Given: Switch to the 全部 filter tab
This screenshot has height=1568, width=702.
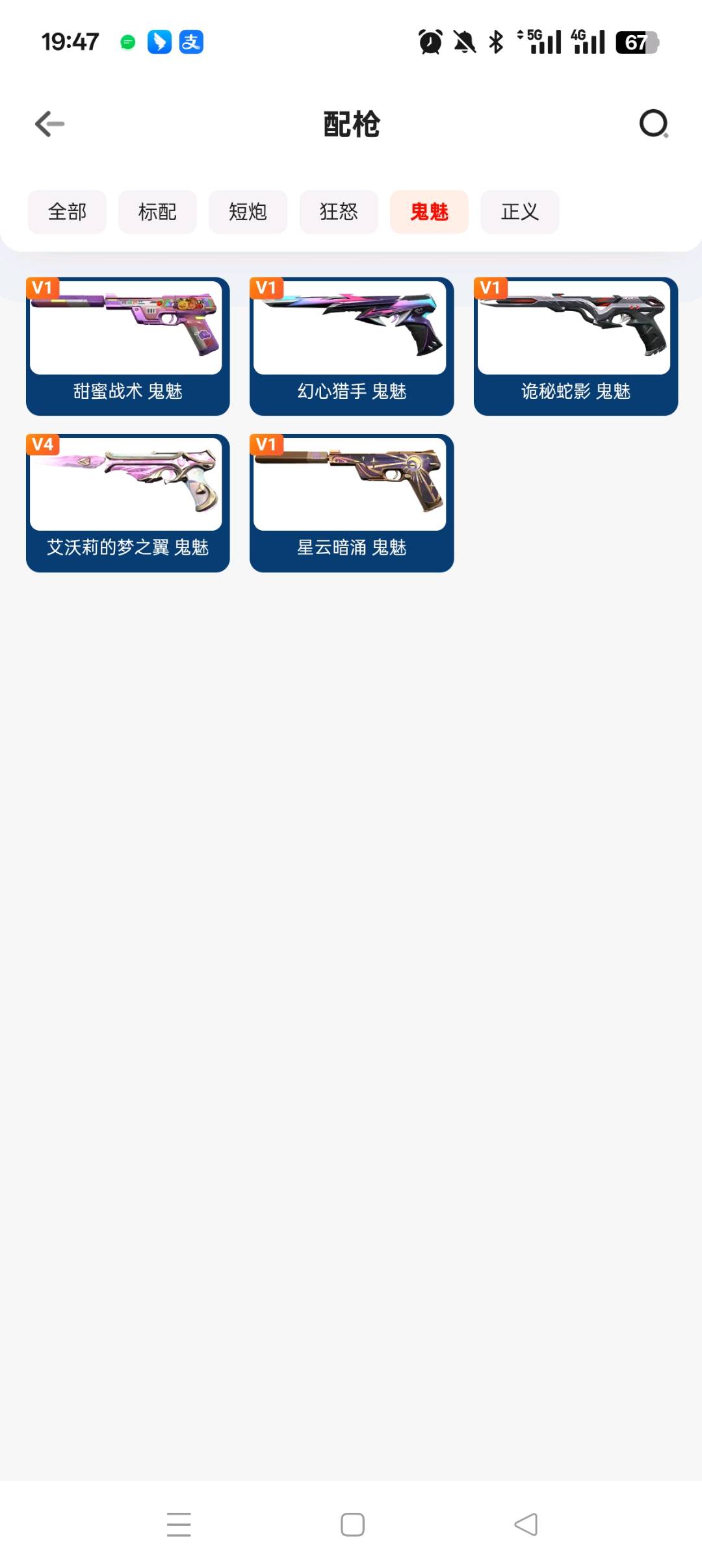Looking at the screenshot, I should (x=67, y=212).
